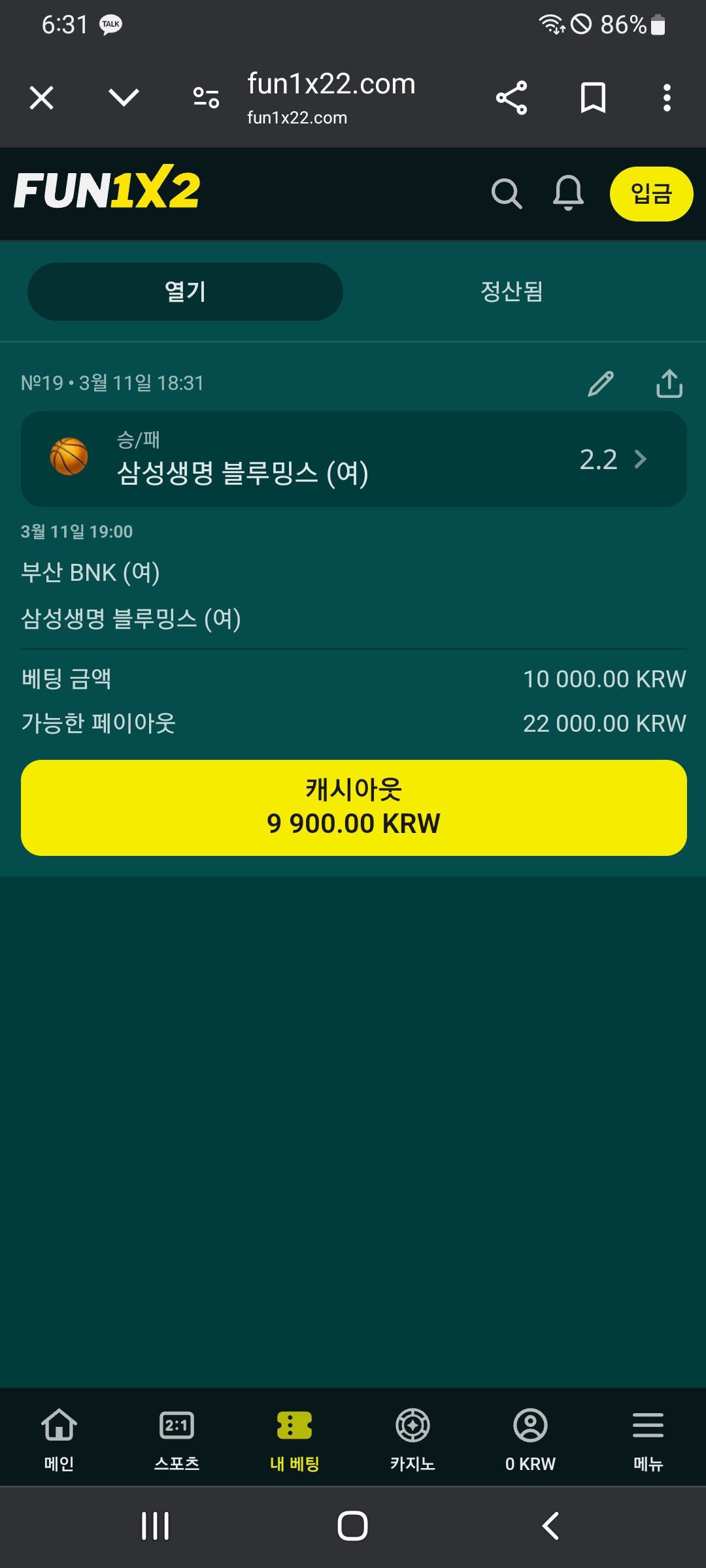Share bet slip №19
The width and height of the screenshot is (706, 1568).
point(669,384)
